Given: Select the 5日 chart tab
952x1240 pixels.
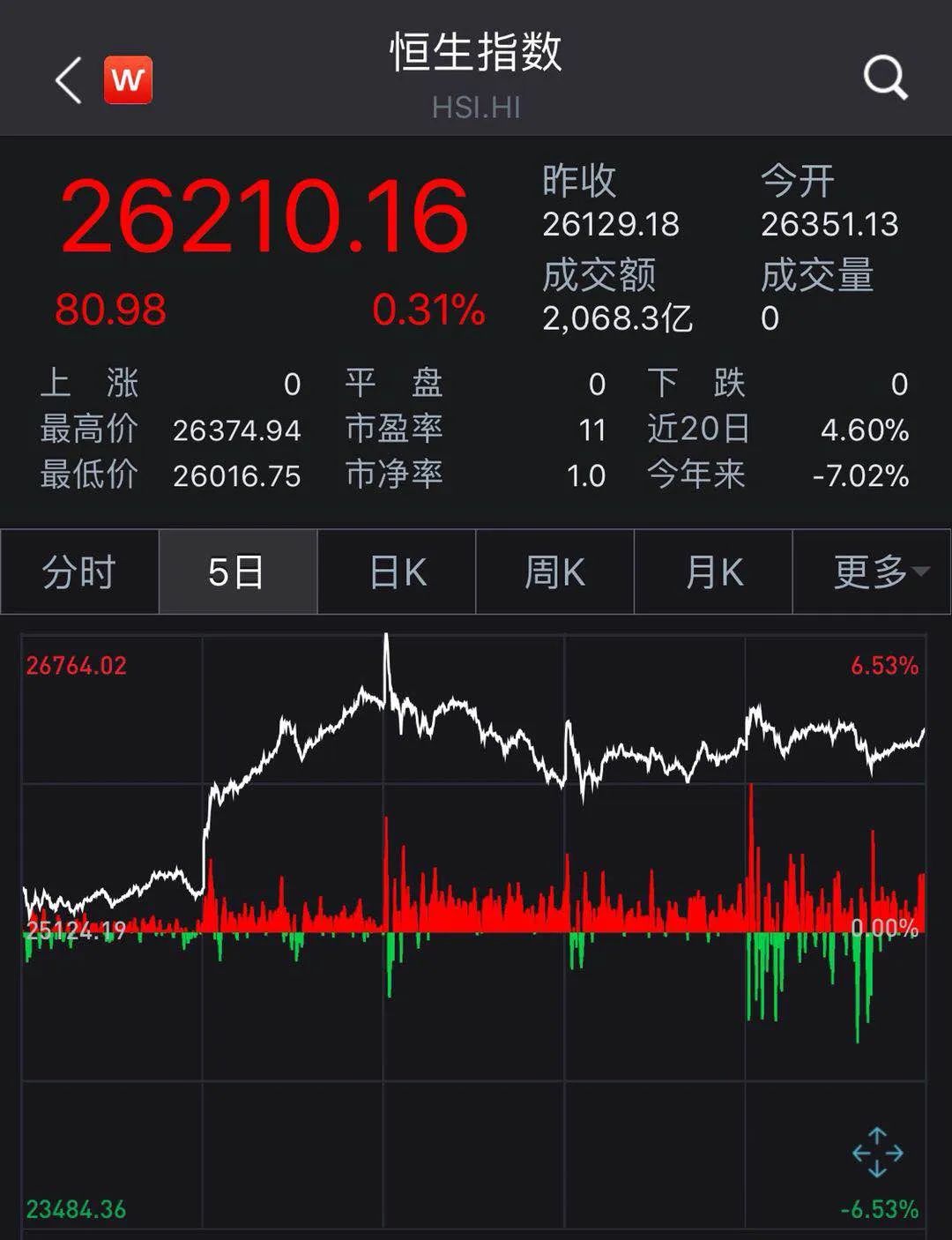Looking at the screenshot, I should coord(237,572).
